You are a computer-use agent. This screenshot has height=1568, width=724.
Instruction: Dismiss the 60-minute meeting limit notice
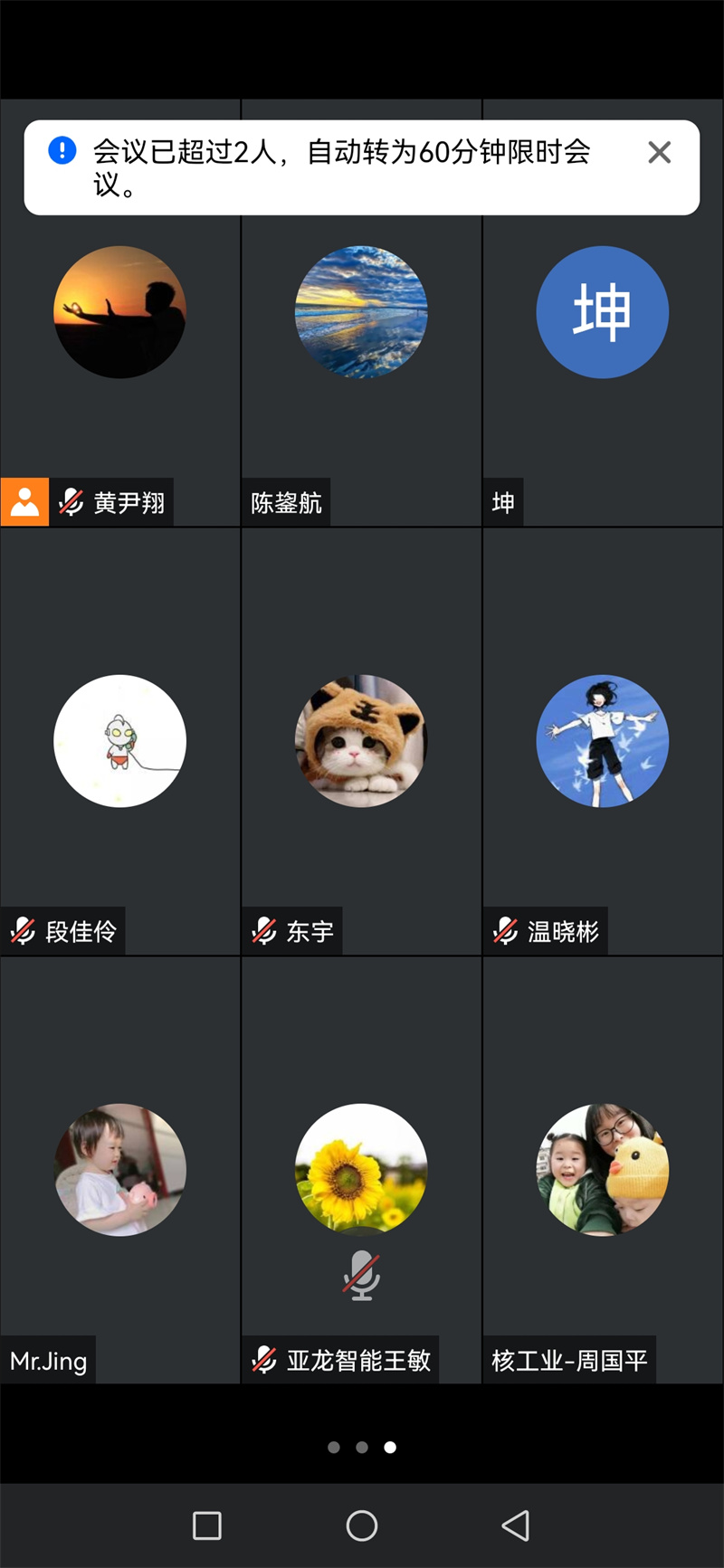[660, 153]
